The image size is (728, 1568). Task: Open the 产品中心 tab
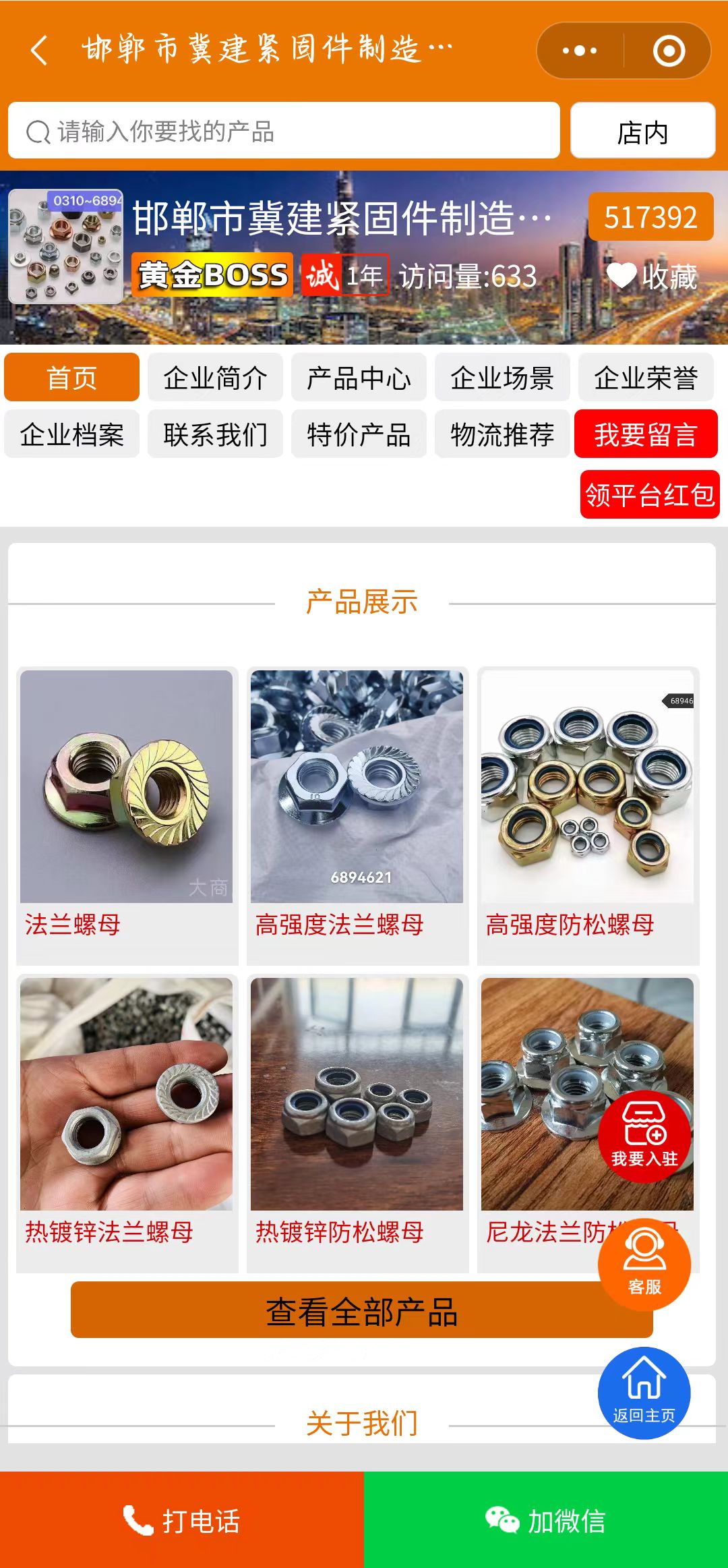coord(359,378)
